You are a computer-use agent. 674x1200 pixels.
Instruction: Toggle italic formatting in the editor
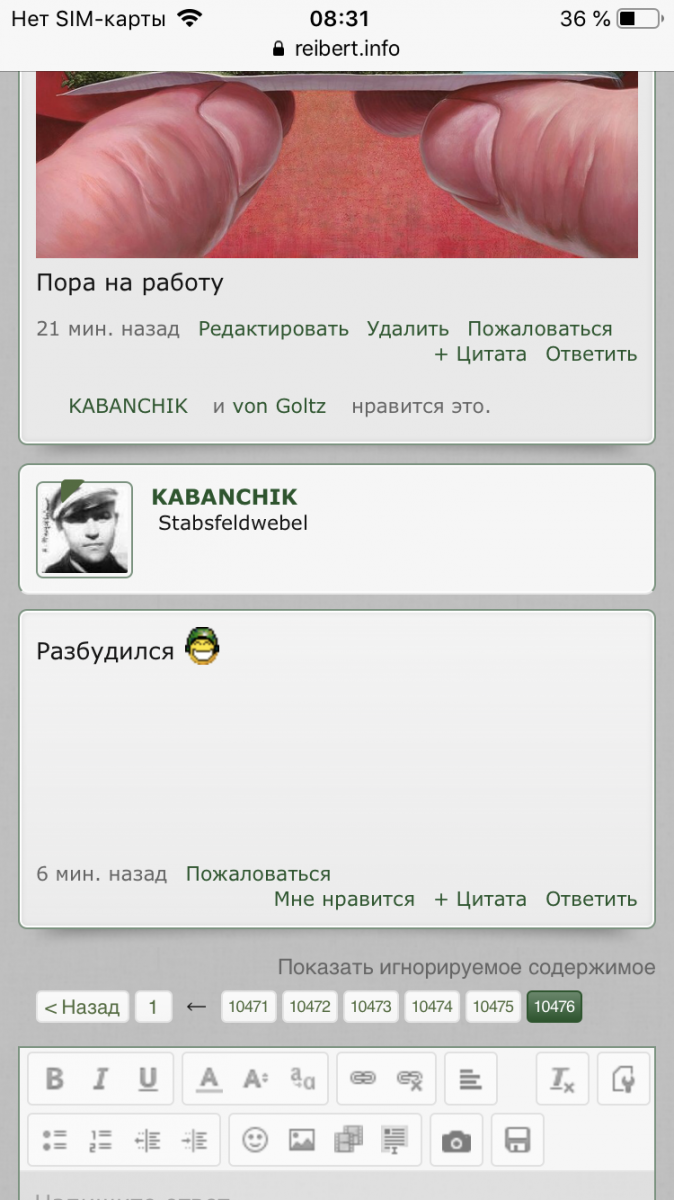100,1079
